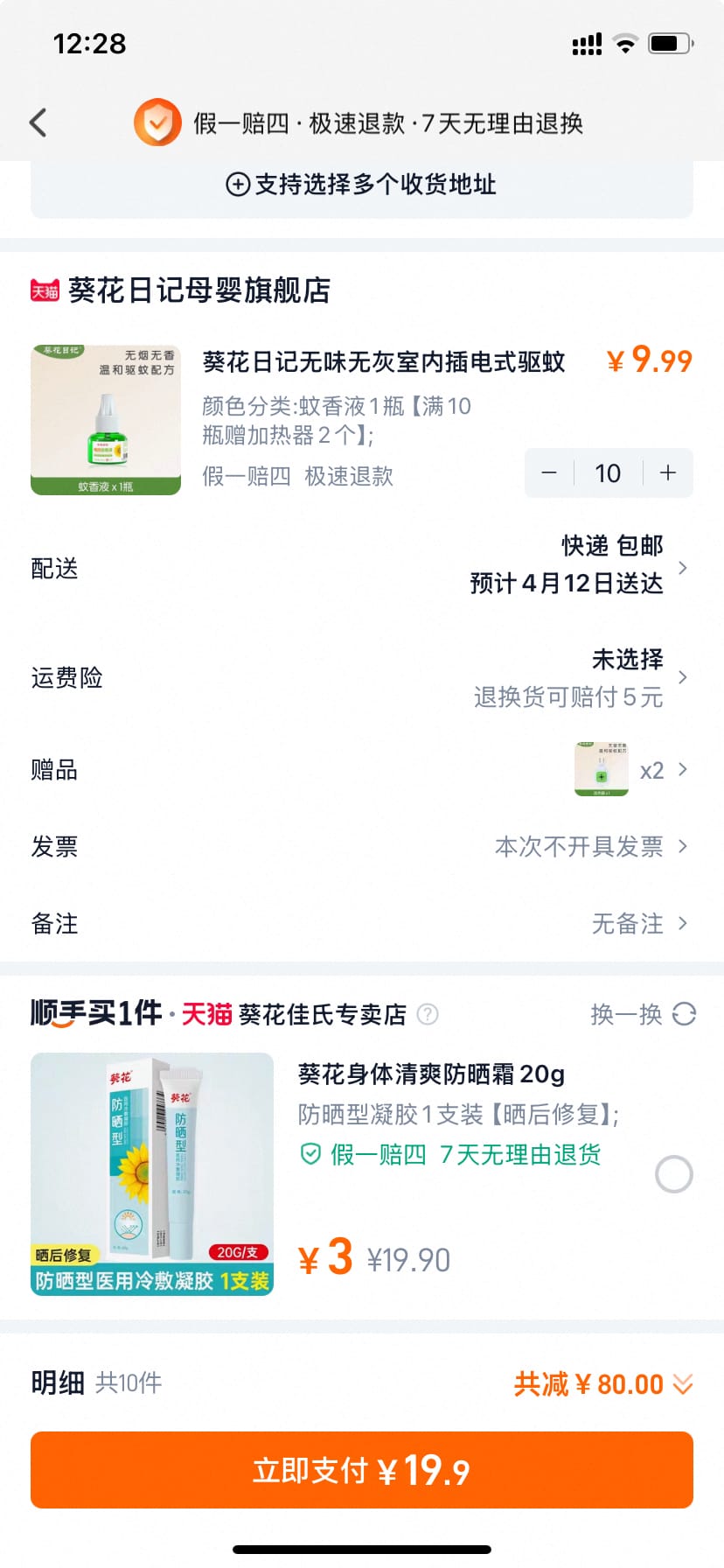The width and height of the screenshot is (724, 1568).
Task: Click the Tmall cat icon beside store name
Action: tap(42, 292)
